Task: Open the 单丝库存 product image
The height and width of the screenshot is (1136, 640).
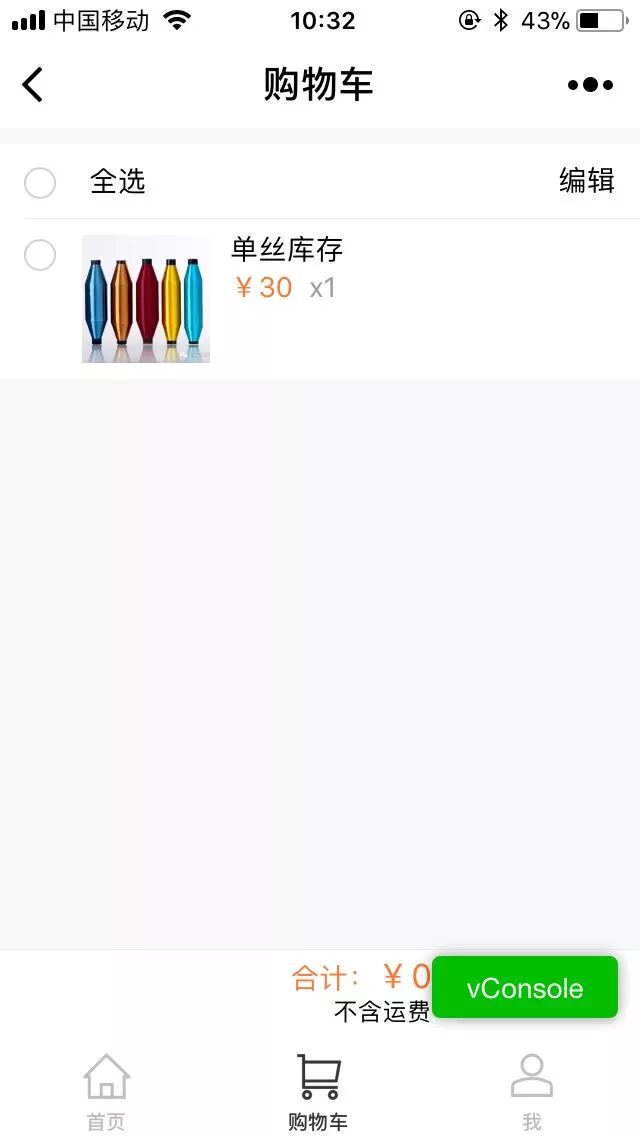Action: click(x=146, y=299)
